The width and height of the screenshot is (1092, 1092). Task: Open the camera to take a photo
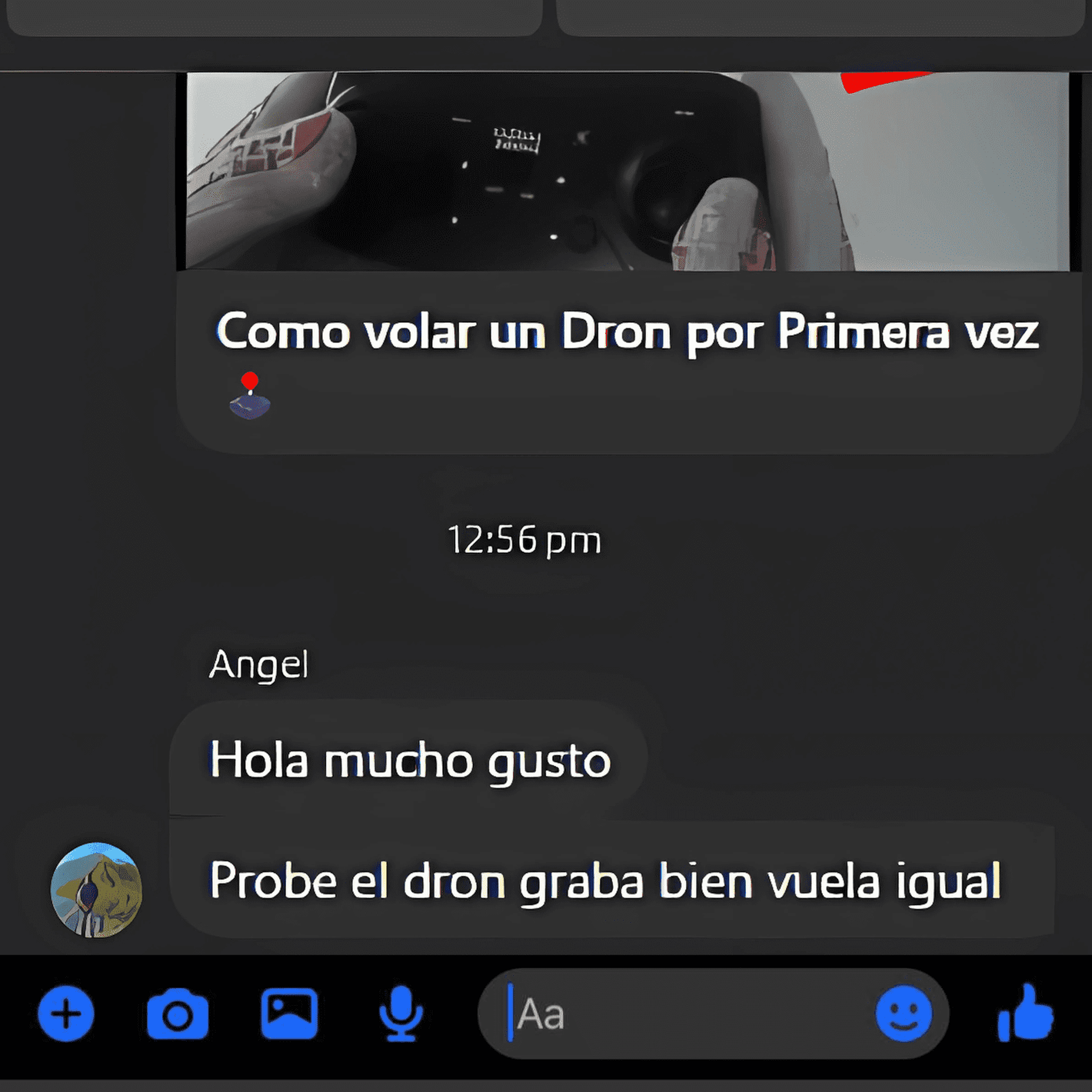click(178, 1014)
